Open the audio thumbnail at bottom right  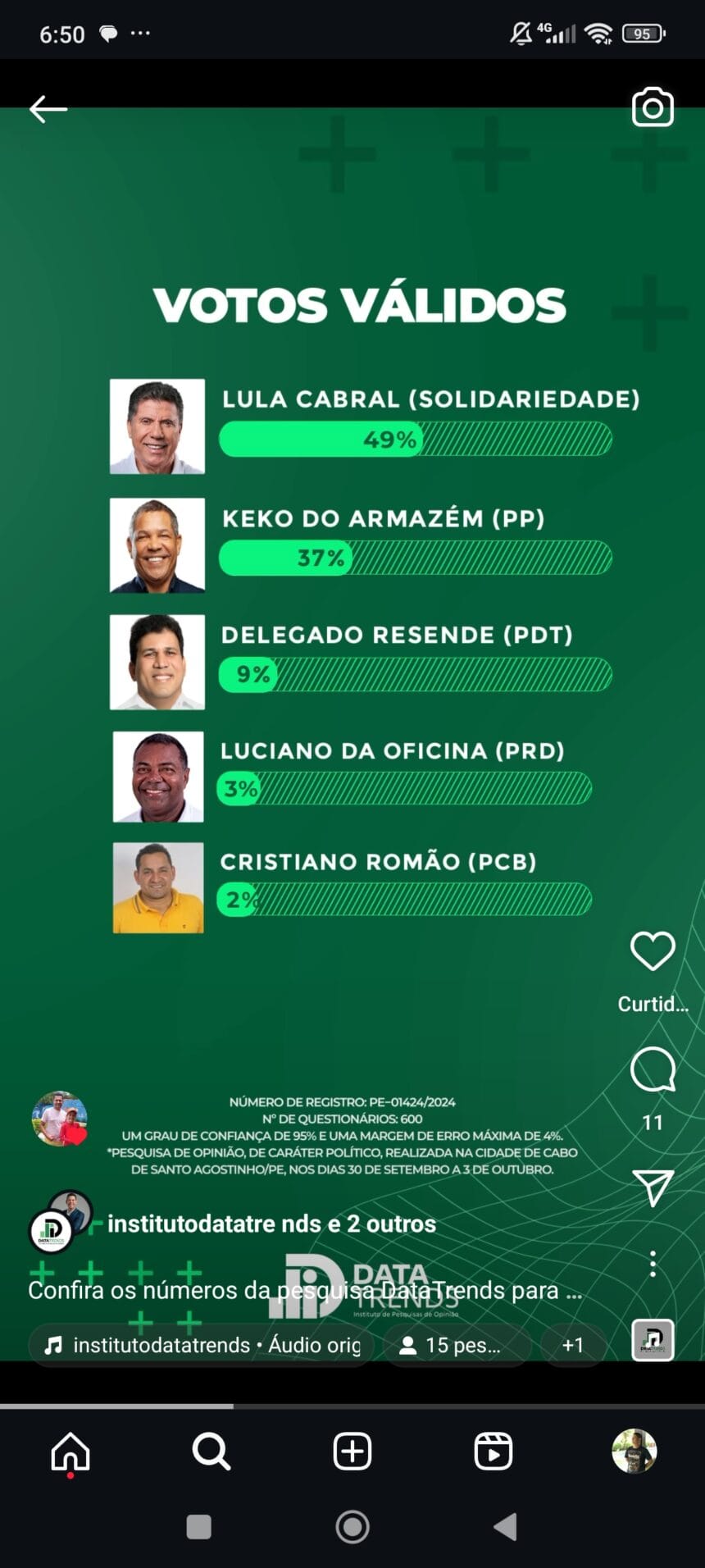pyautogui.click(x=653, y=1340)
